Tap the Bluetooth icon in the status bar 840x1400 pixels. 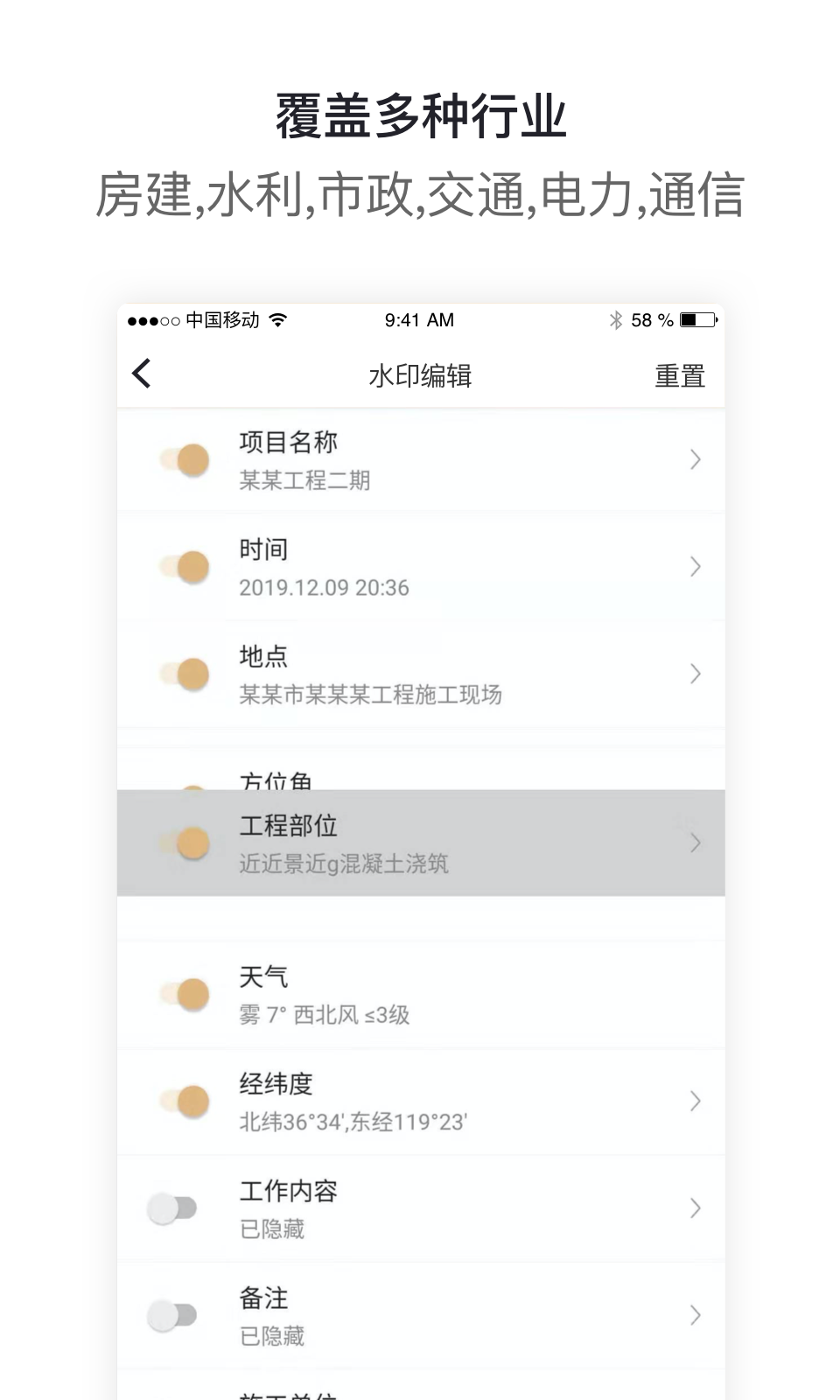[616, 320]
